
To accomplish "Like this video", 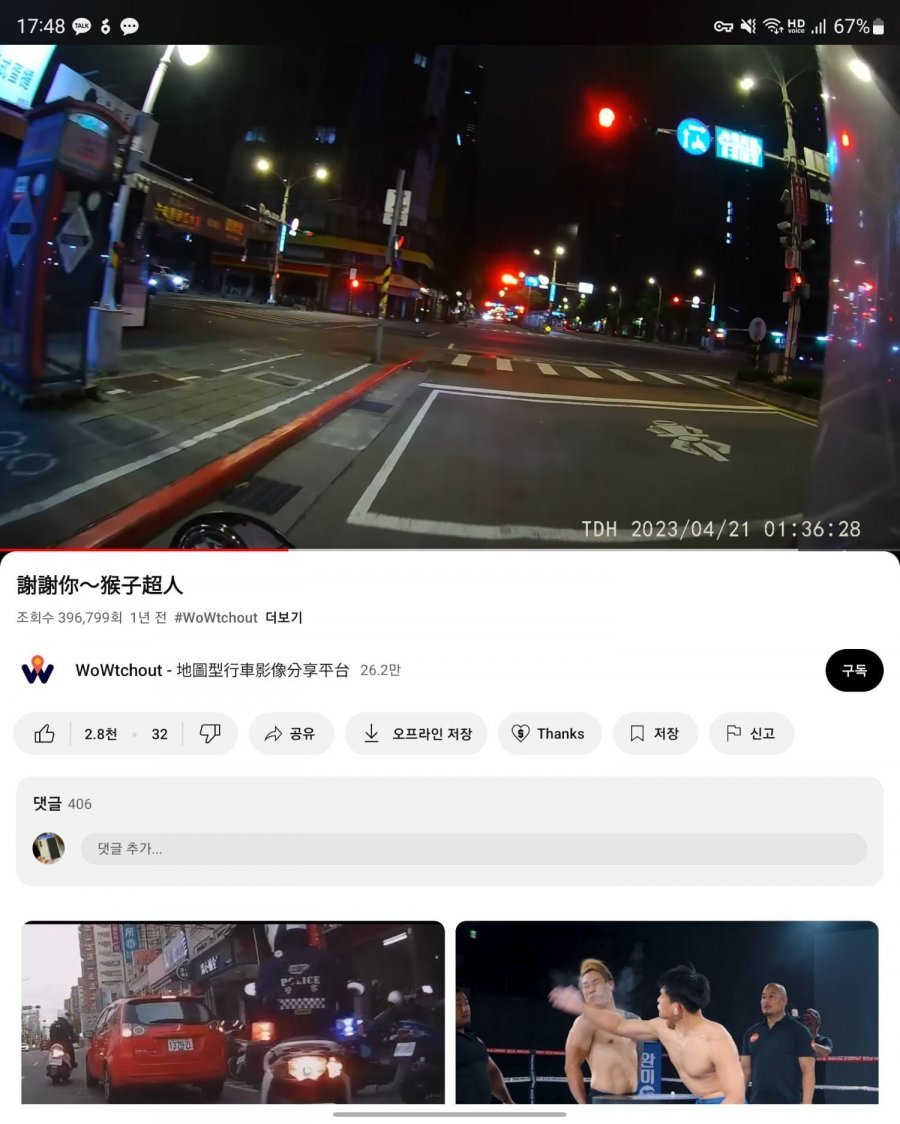I will click(x=46, y=734).
